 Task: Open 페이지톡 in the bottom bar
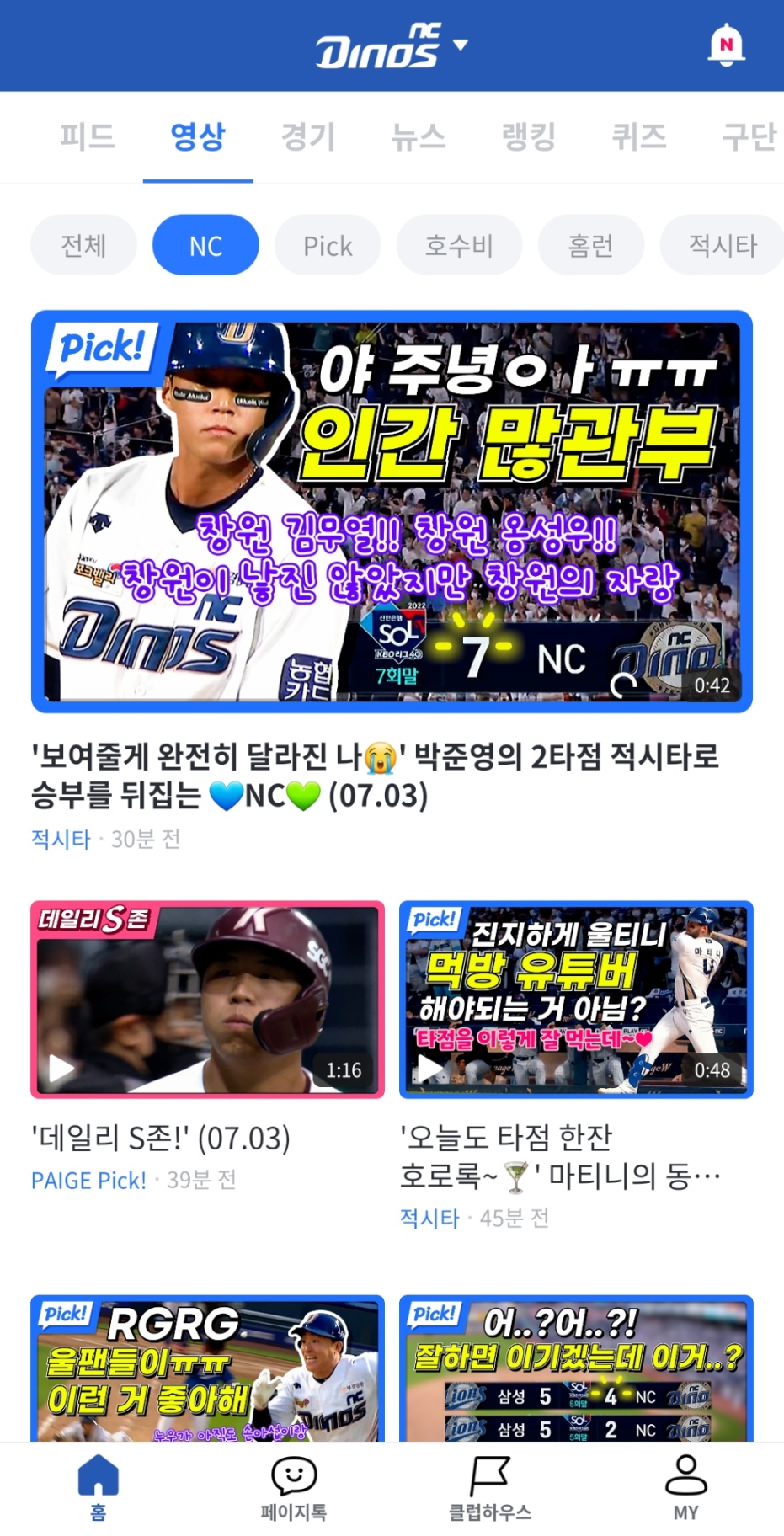click(294, 1489)
